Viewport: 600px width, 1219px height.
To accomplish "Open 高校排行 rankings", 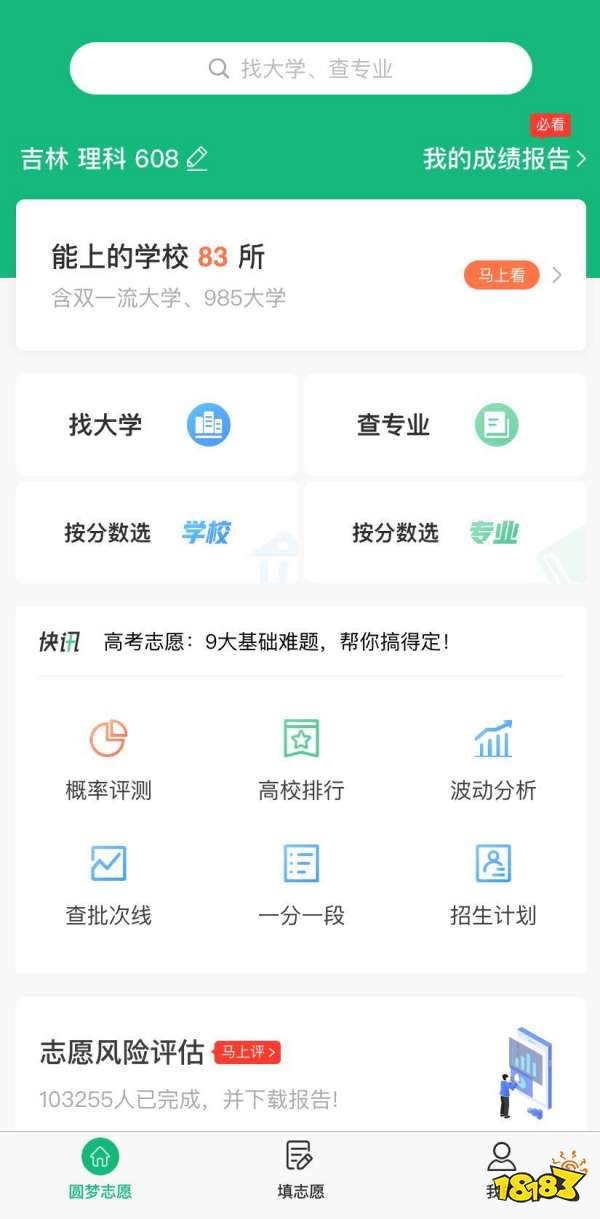I will point(301,760).
